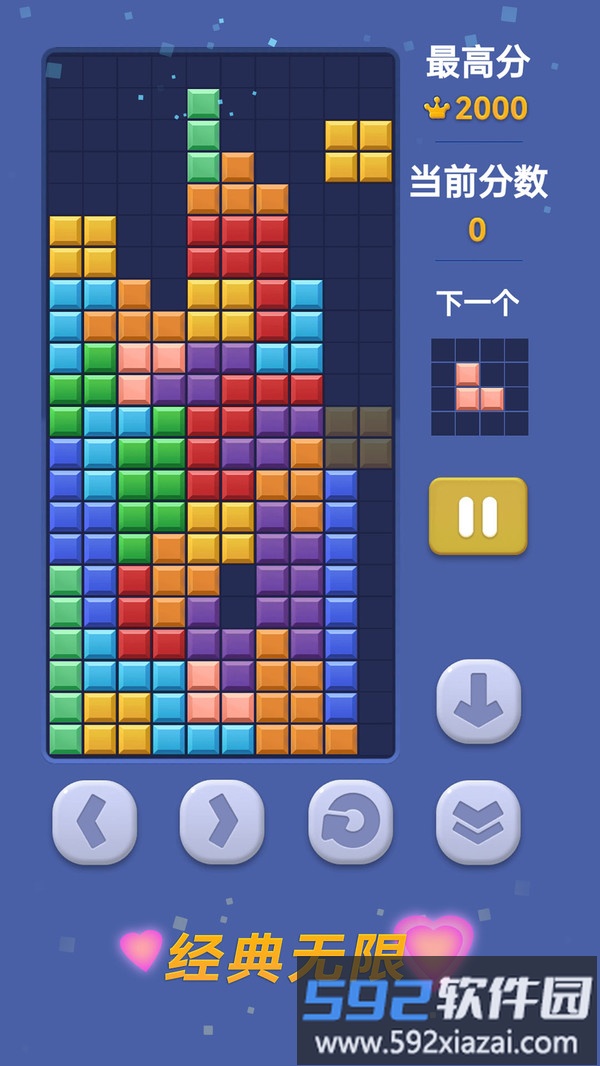Image resolution: width=600 pixels, height=1066 pixels.
Task: Move the falling block left
Action: [x=94, y=822]
